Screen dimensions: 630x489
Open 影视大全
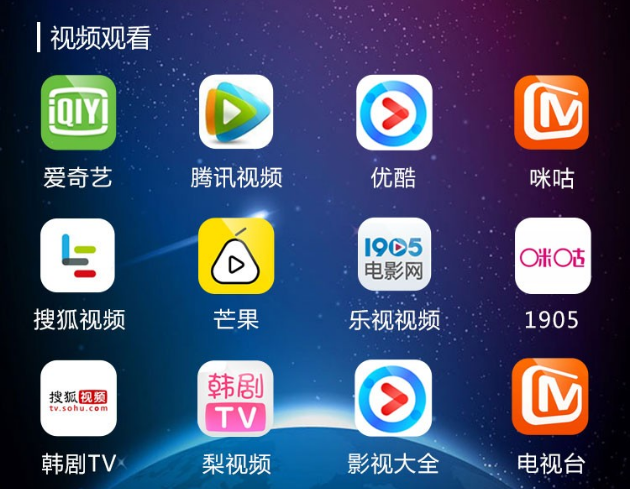coord(394,399)
